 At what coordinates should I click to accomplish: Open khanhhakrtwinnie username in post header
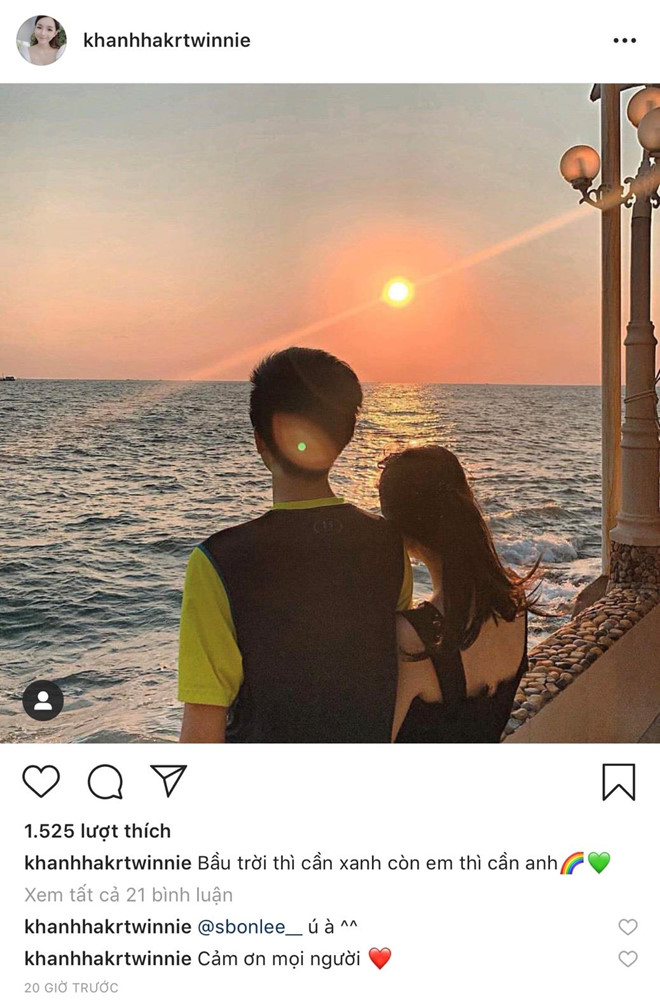tap(167, 41)
